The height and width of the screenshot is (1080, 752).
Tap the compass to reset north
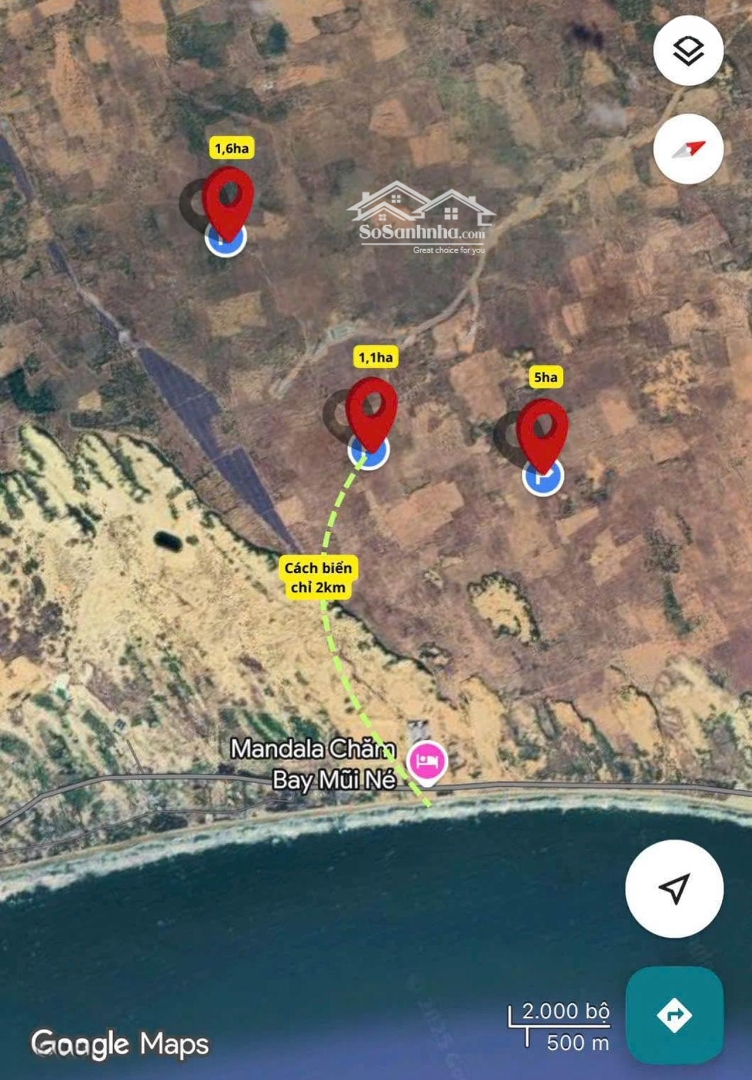coord(688,149)
